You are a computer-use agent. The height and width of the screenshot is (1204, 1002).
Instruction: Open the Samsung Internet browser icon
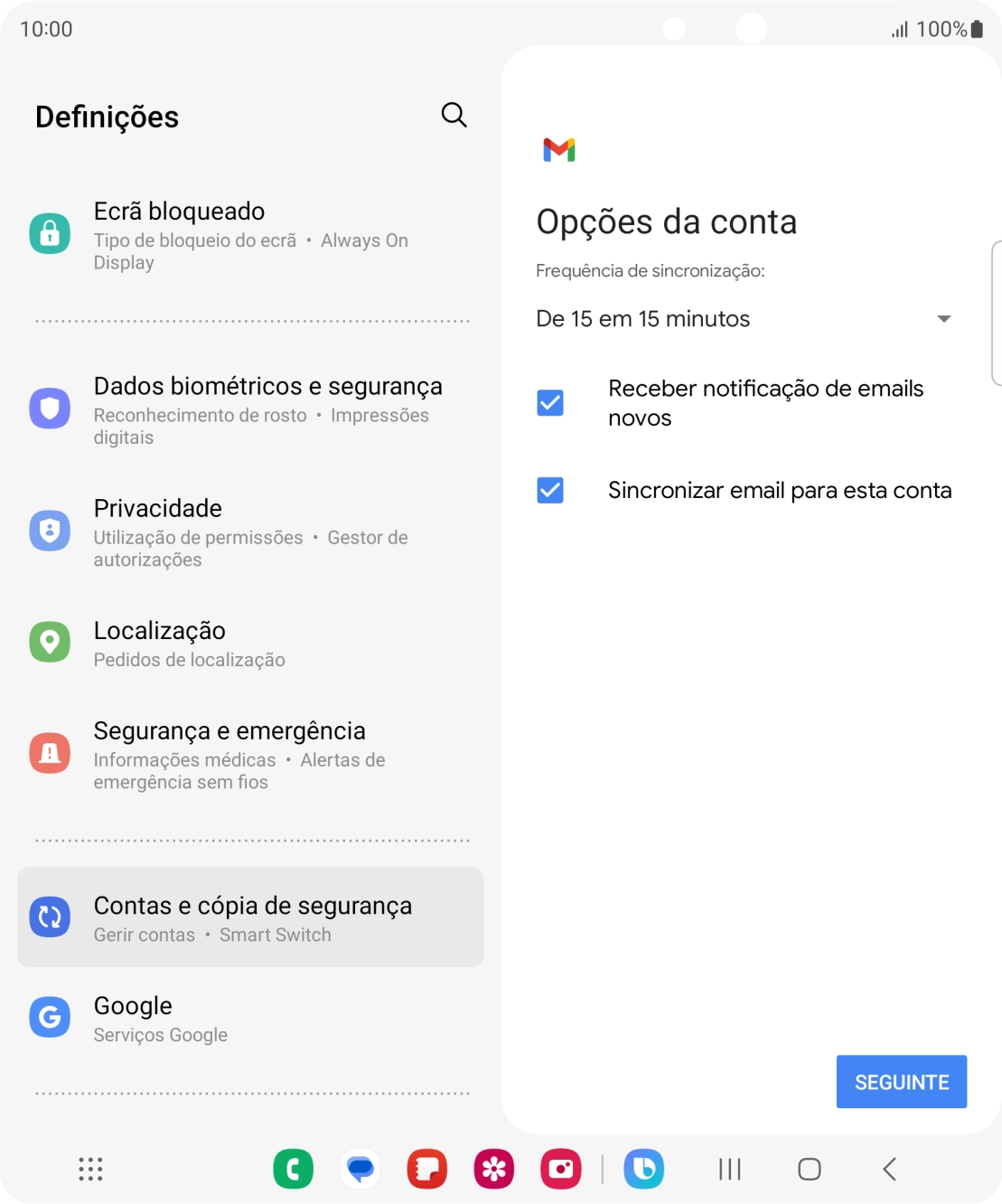[x=643, y=1168]
